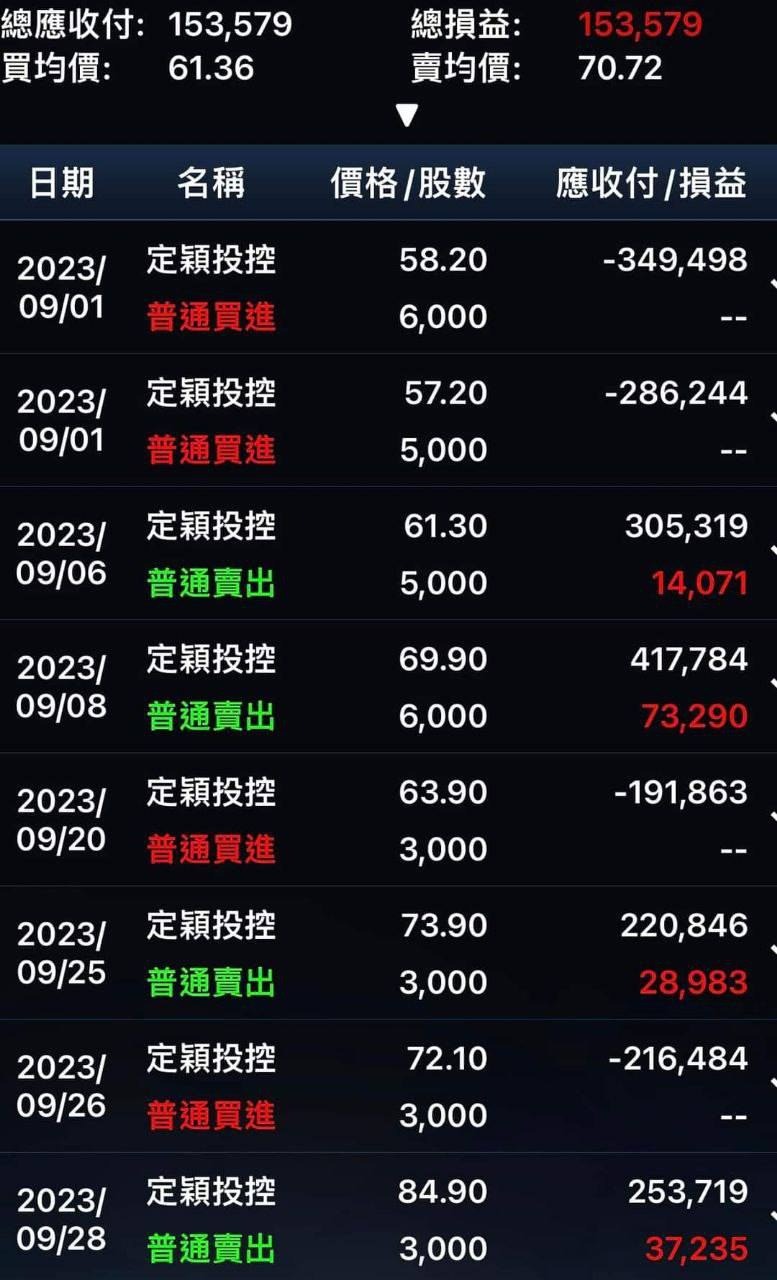The image size is (777, 1280).
Task: Expand the summary with the down arrow
Action: (x=406, y=116)
